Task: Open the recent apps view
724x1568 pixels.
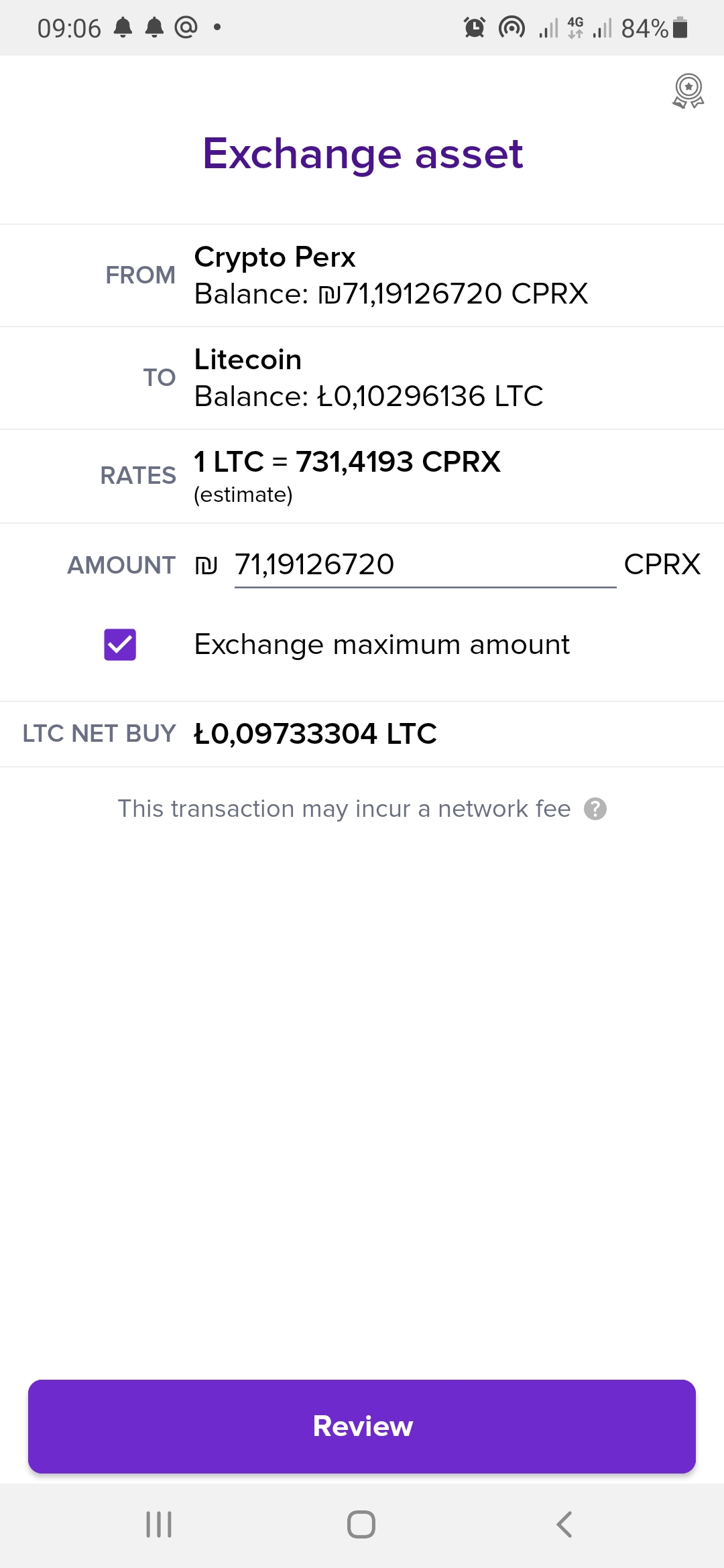Action: [x=159, y=1524]
